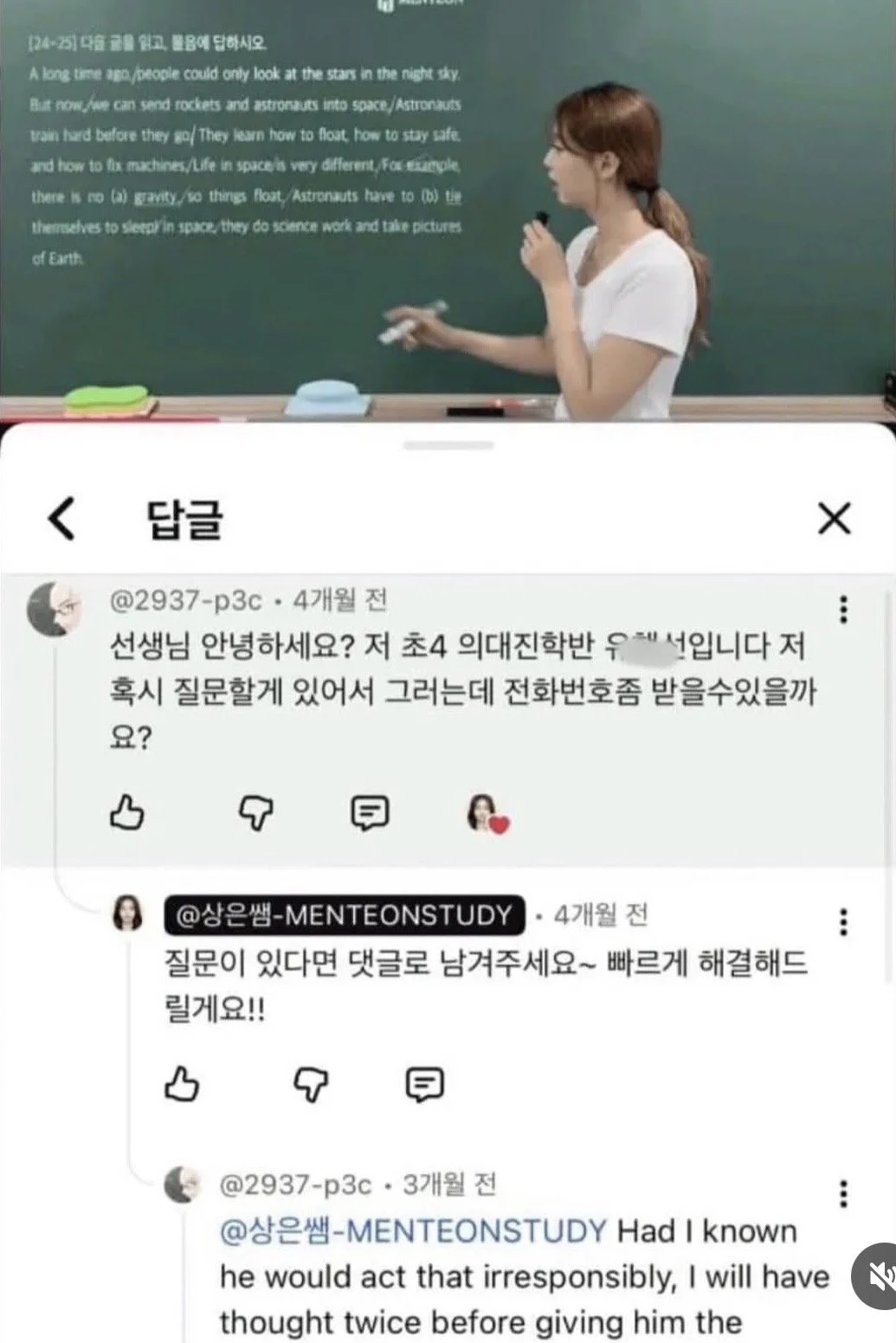The width and height of the screenshot is (896, 1343).
Task: Go back from the 답글 replies panel
Action: (61, 519)
